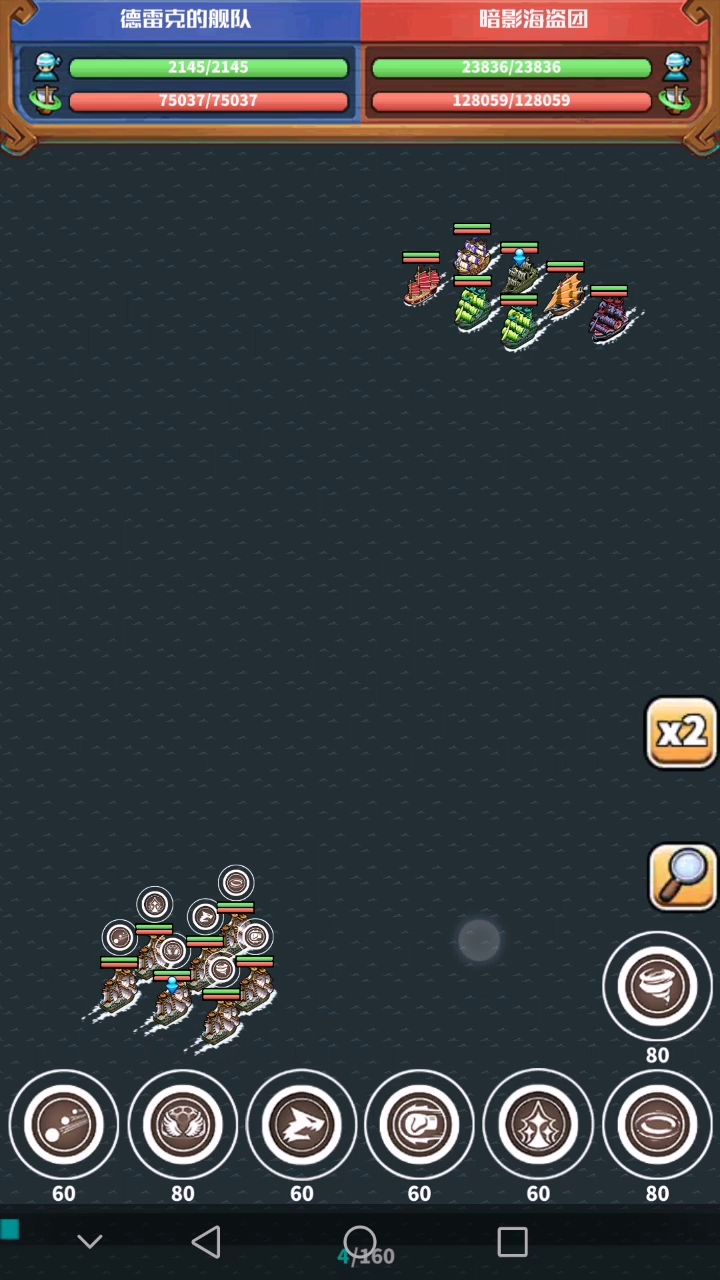Toggle the x2 battle speed button
720x1280 pixels.
click(x=682, y=733)
